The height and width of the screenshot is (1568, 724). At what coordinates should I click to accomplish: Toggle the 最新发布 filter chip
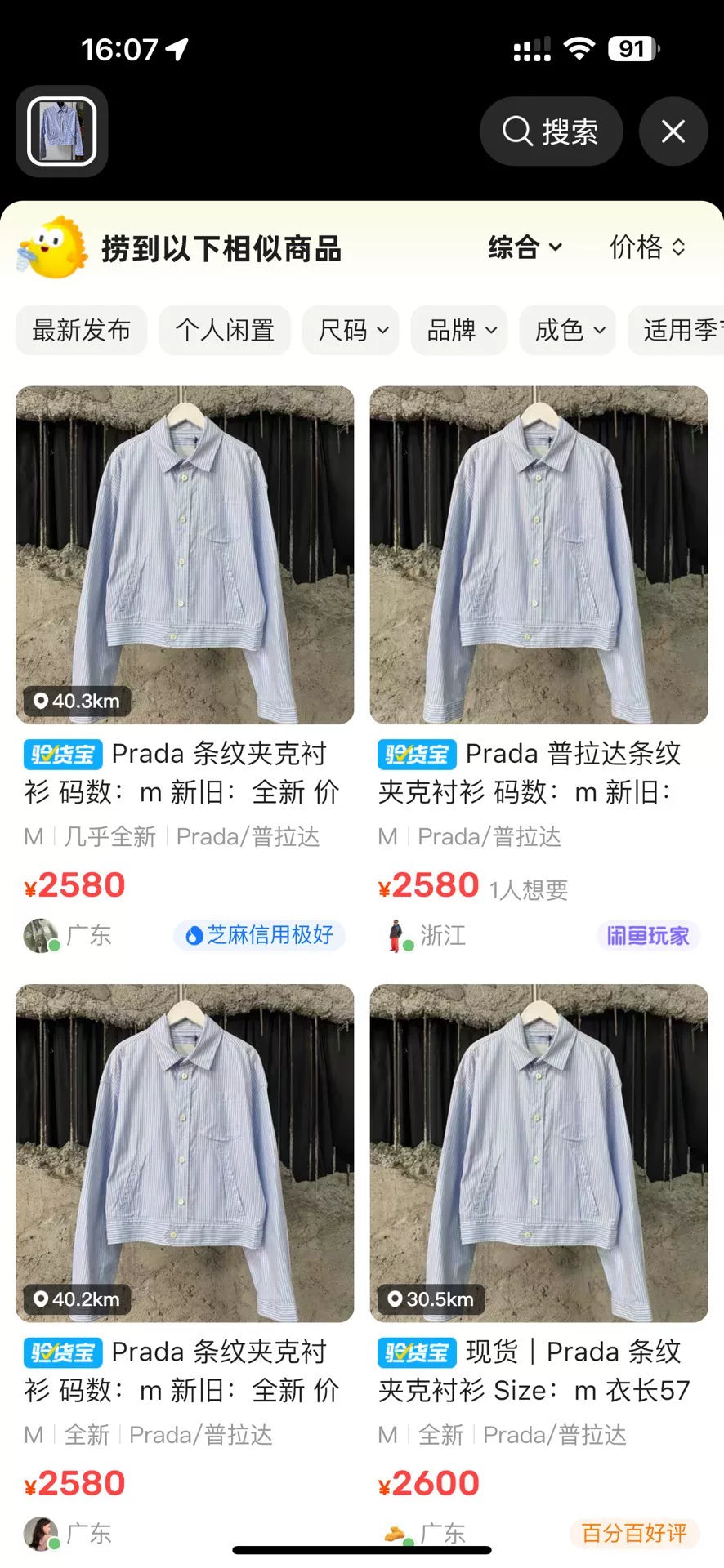[x=81, y=330]
